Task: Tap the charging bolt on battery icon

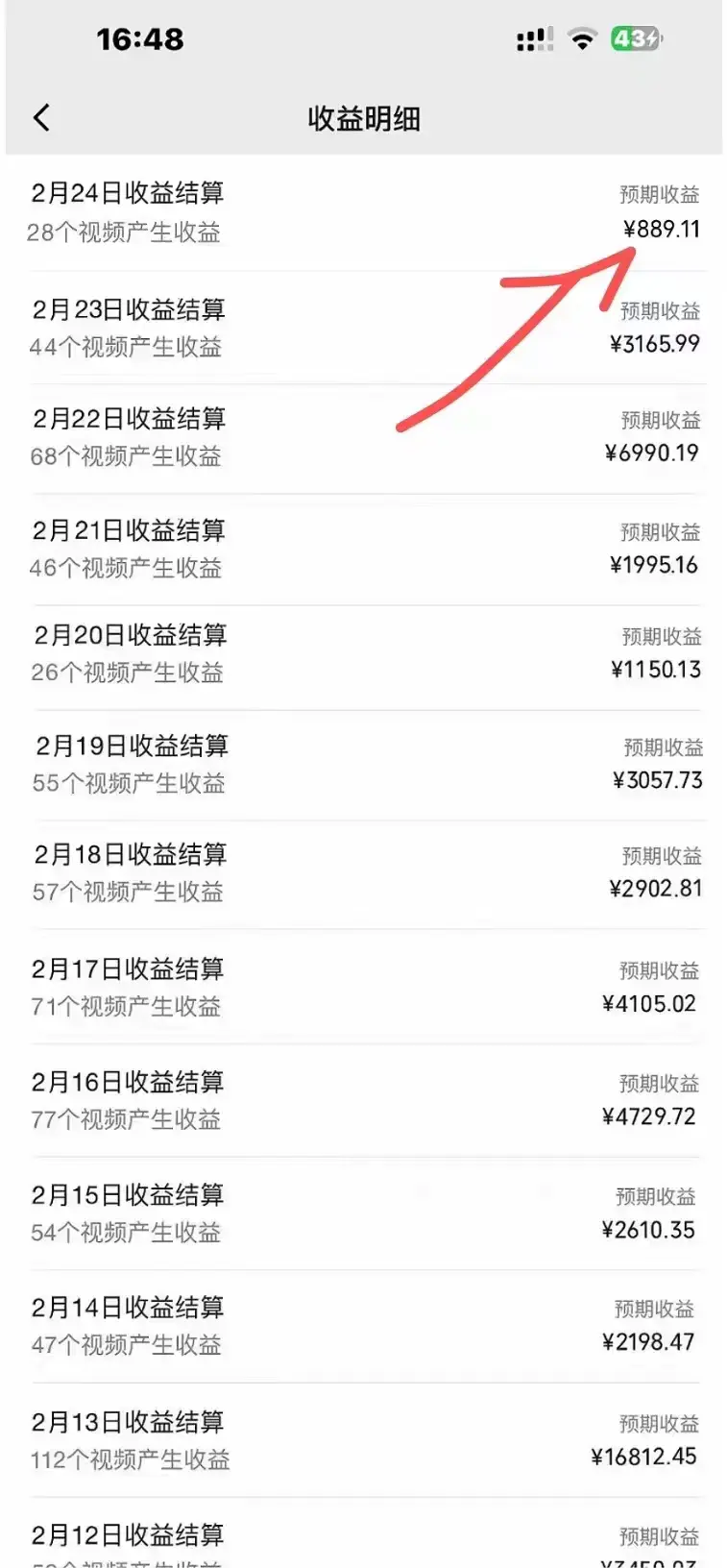Action: 650,38
